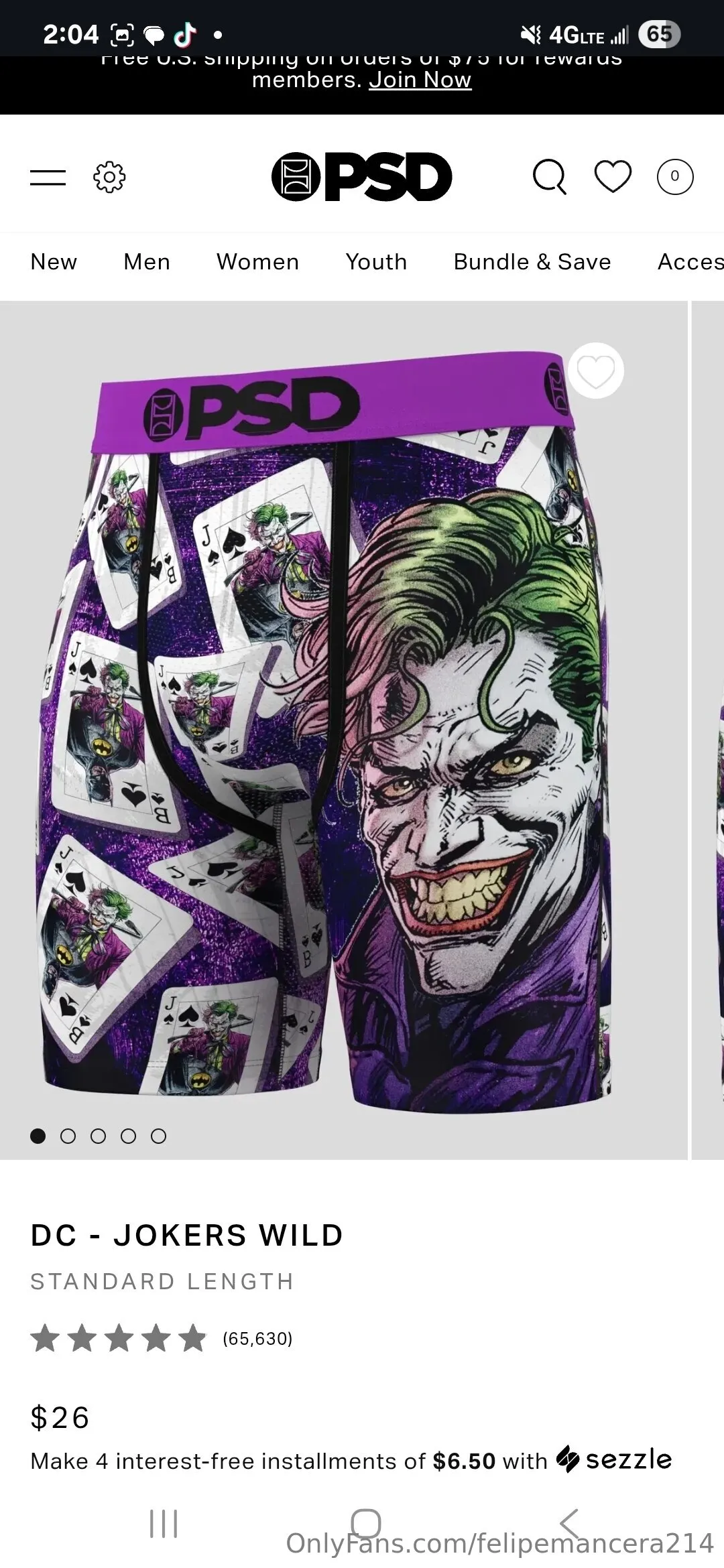Go to Bundle & Save
The height and width of the screenshot is (1568, 724).
(532, 262)
